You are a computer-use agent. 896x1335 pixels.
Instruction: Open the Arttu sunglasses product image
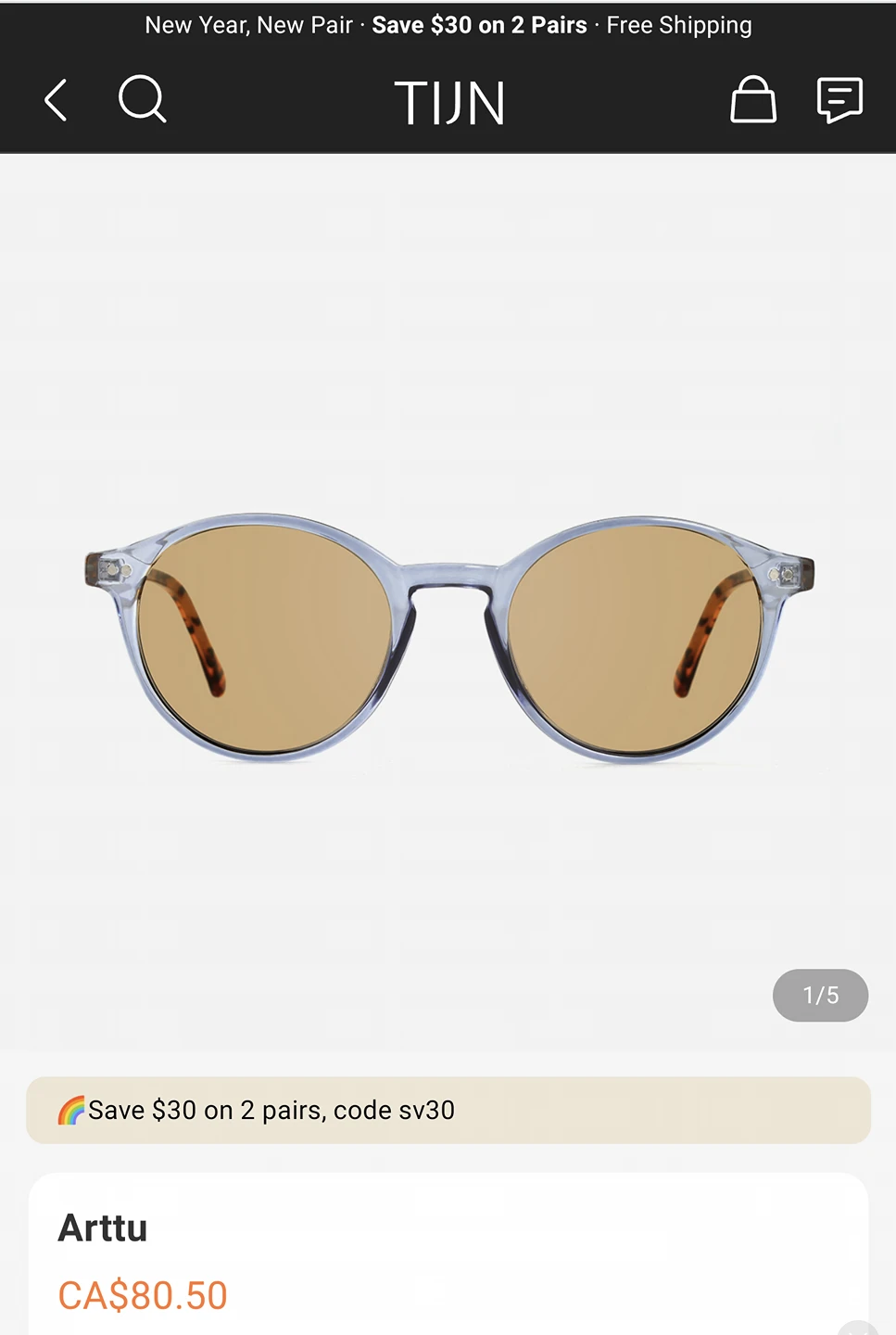coord(448,630)
